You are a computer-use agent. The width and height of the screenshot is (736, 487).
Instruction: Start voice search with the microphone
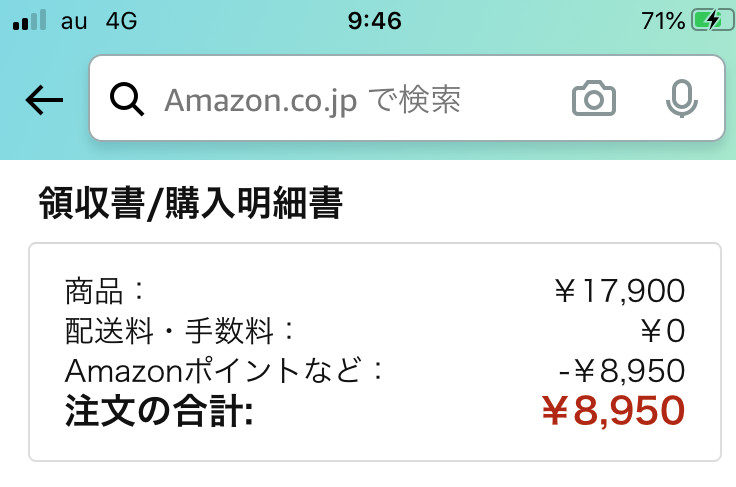tap(682, 99)
